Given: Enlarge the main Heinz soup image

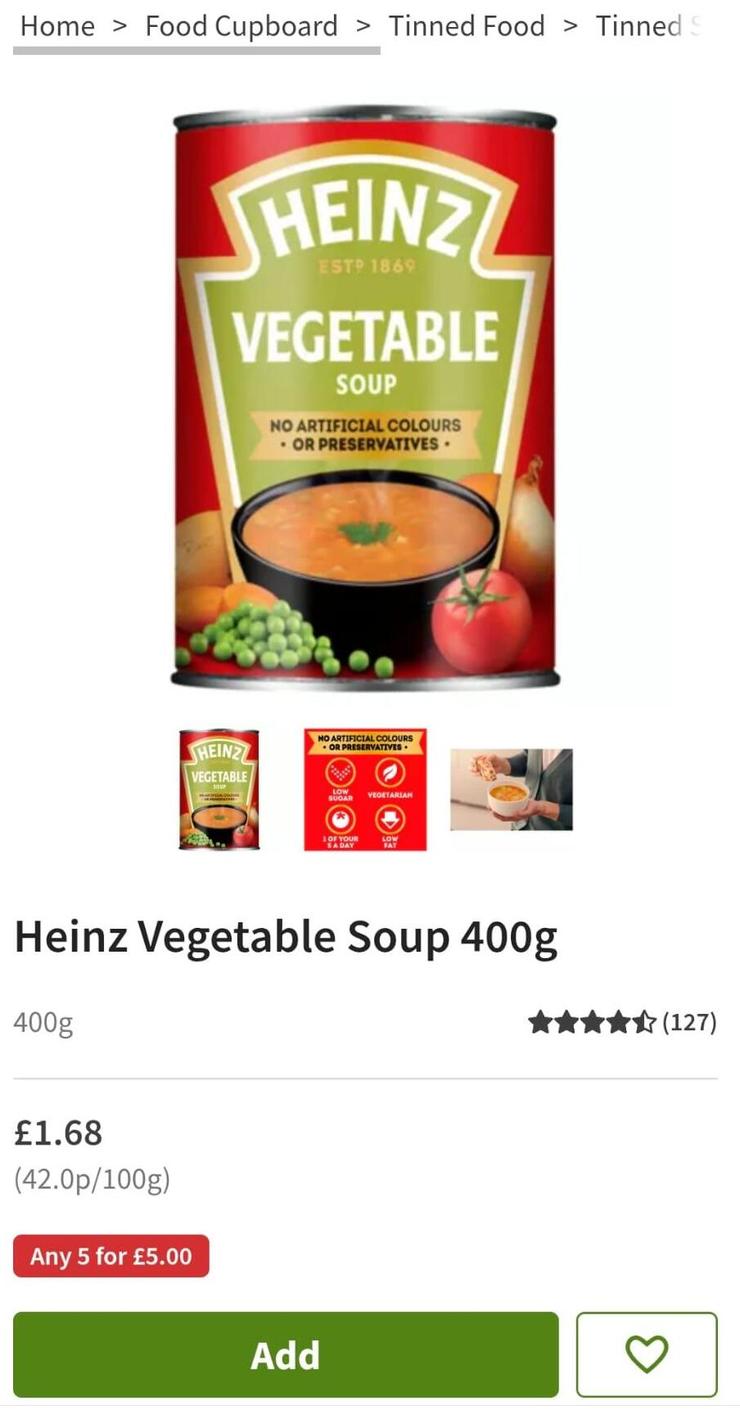Looking at the screenshot, I should pyautogui.click(x=365, y=398).
